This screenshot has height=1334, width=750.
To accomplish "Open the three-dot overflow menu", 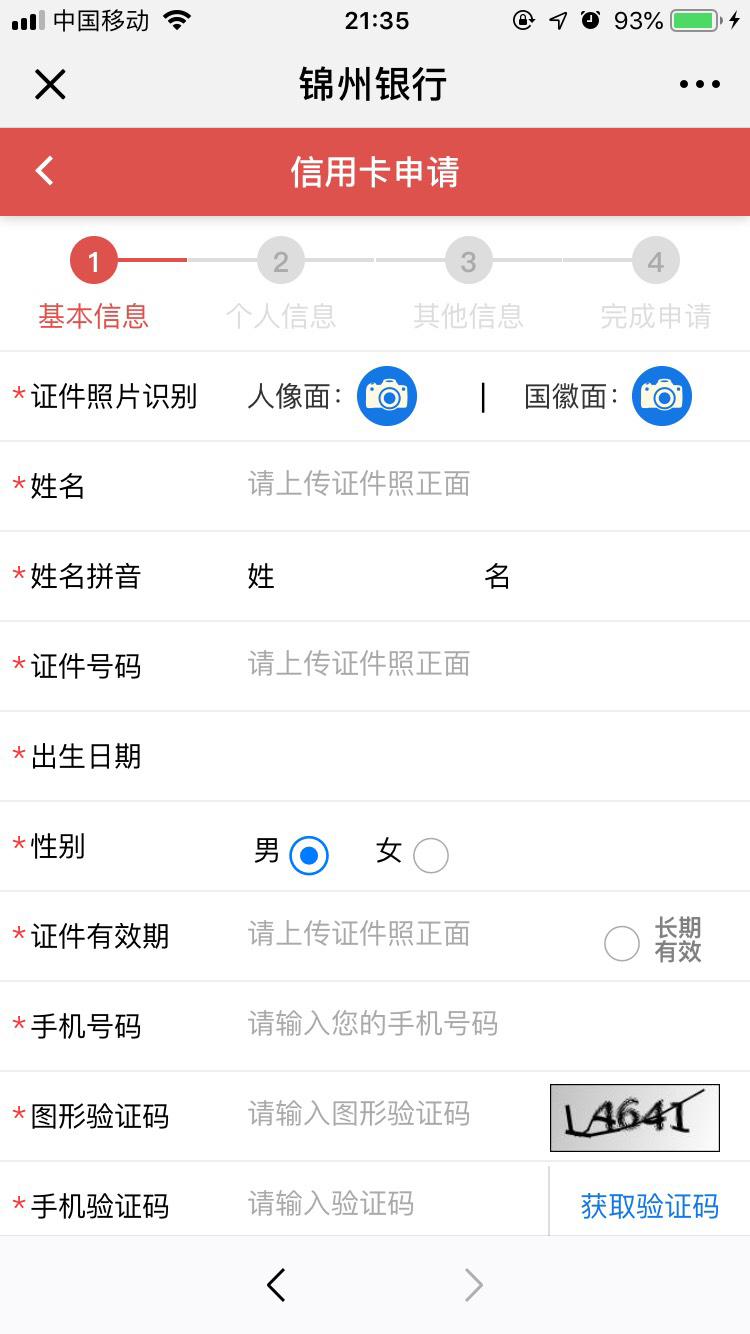I will [x=699, y=85].
